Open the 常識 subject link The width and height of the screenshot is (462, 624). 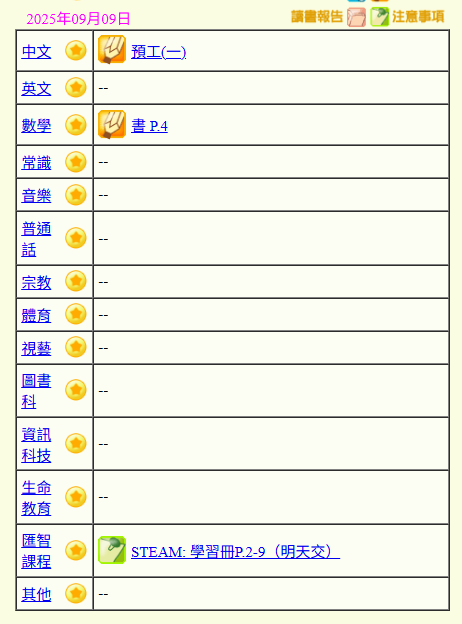(x=36, y=162)
